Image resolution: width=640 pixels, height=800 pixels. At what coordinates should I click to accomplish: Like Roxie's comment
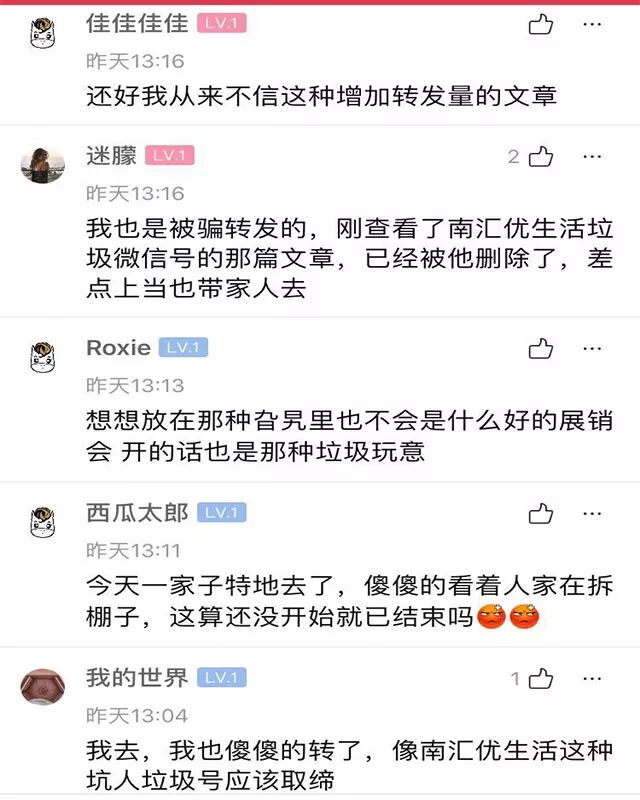(541, 348)
